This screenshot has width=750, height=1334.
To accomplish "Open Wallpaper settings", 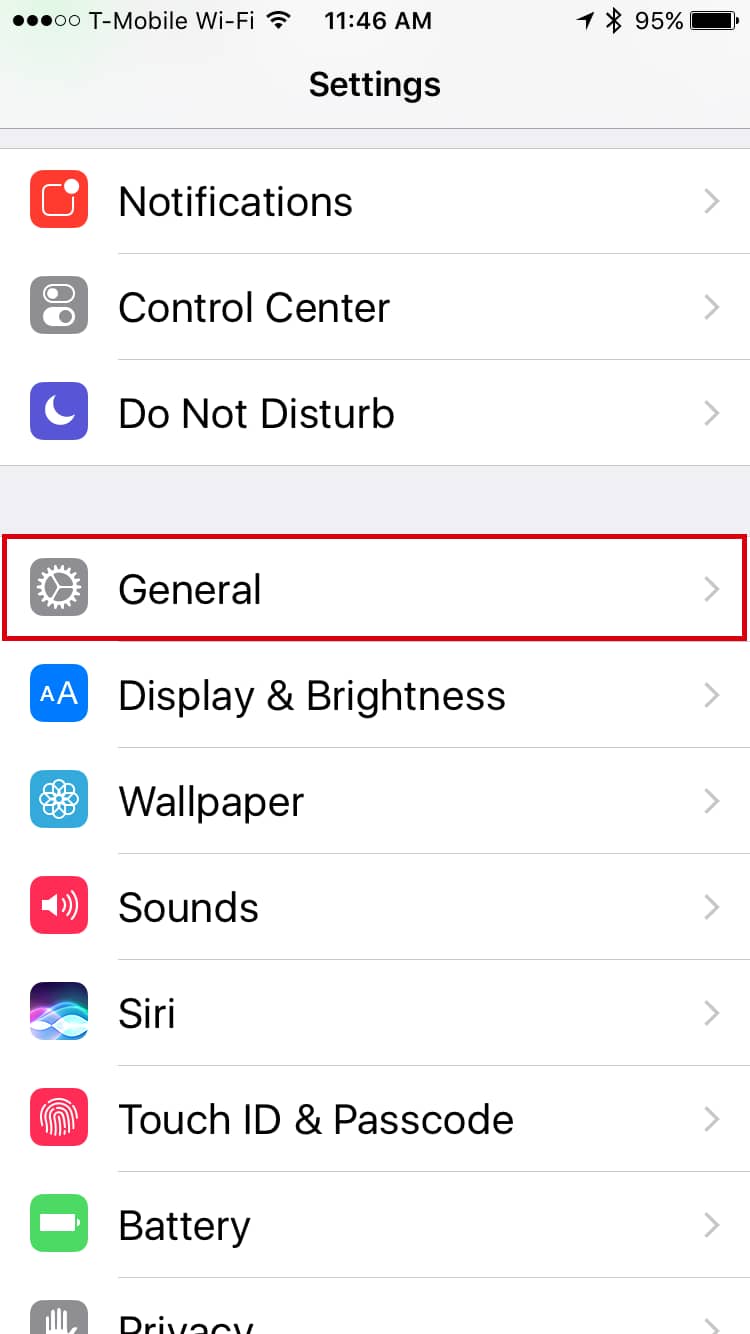I will (375, 801).
